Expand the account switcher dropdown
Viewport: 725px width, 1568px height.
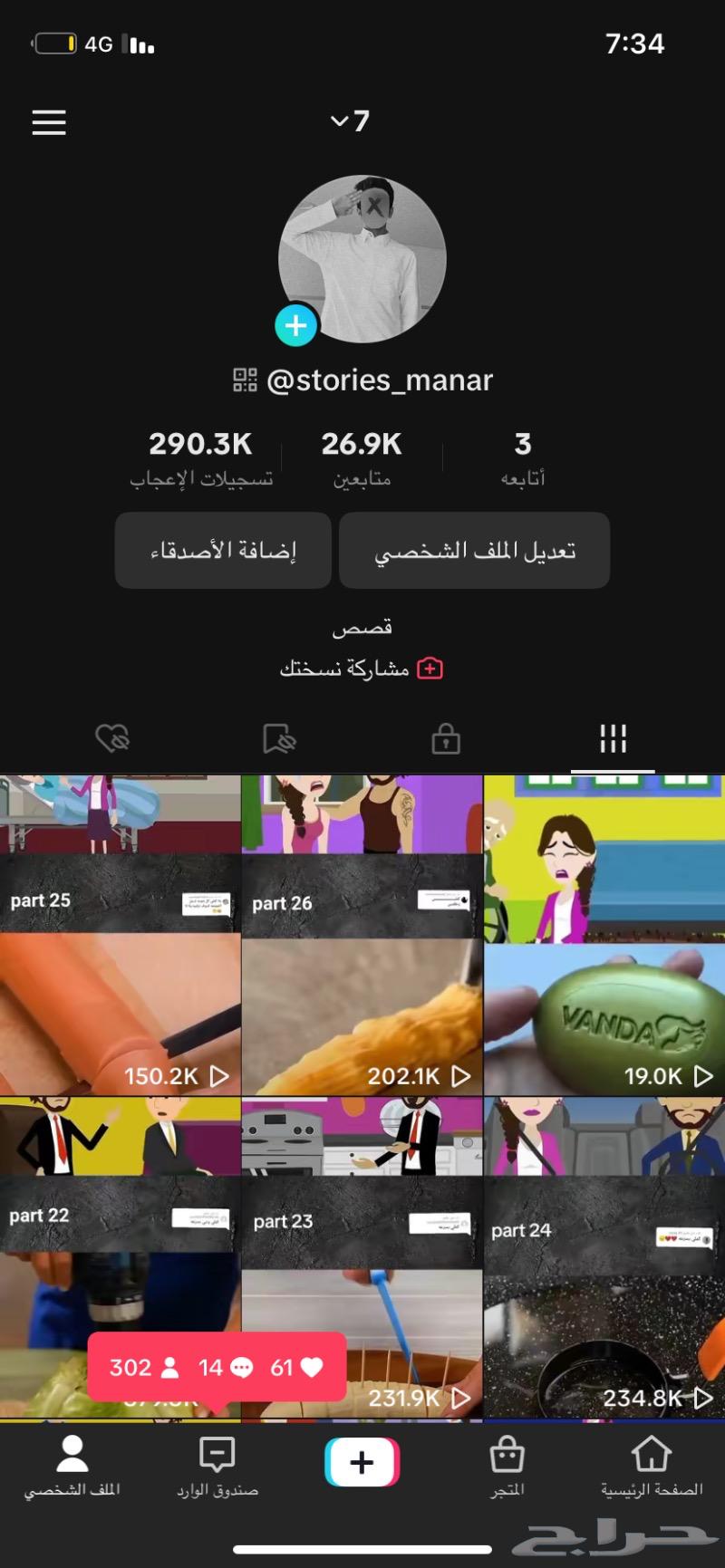click(350, 121)
